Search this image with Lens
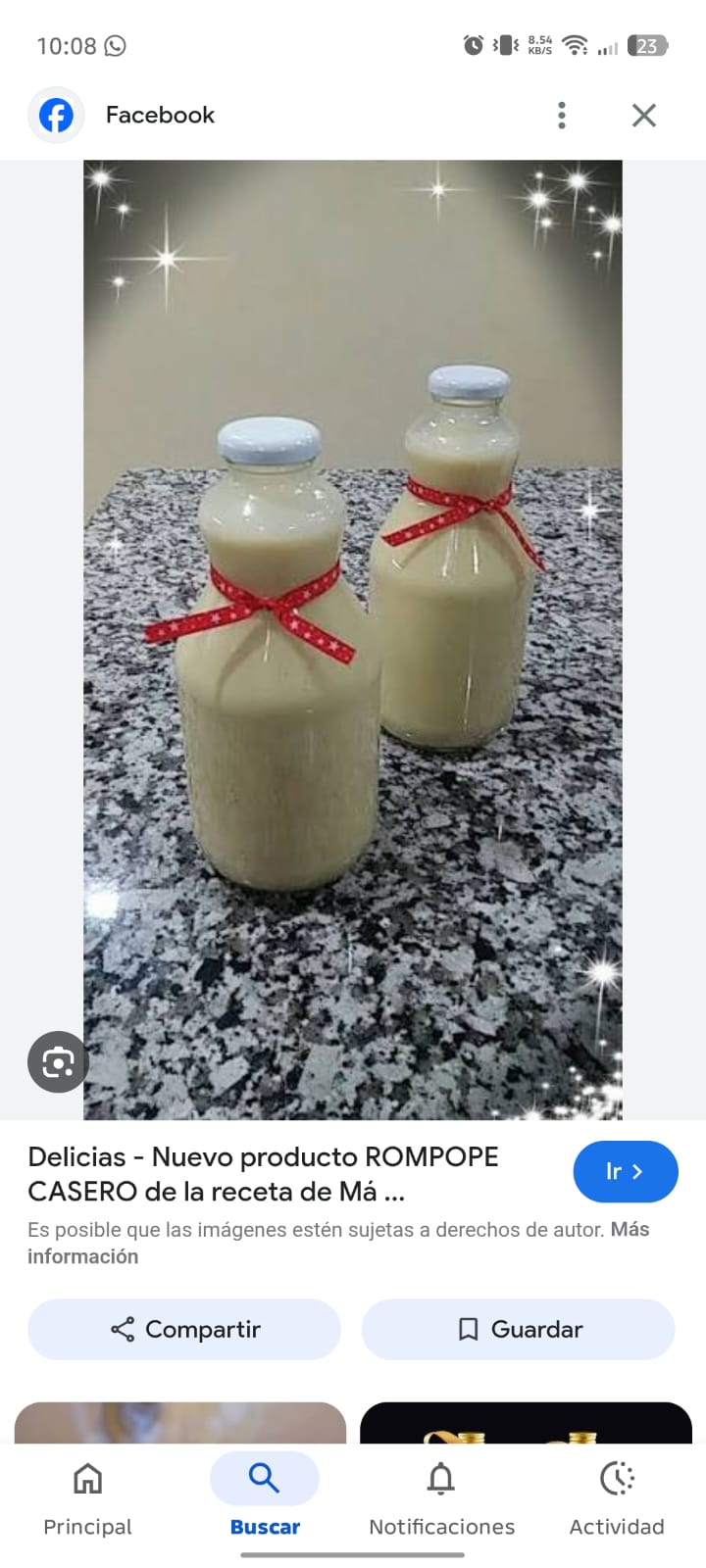The width and height of the screenshot is (706, 1568). (x=58, y=1062)
